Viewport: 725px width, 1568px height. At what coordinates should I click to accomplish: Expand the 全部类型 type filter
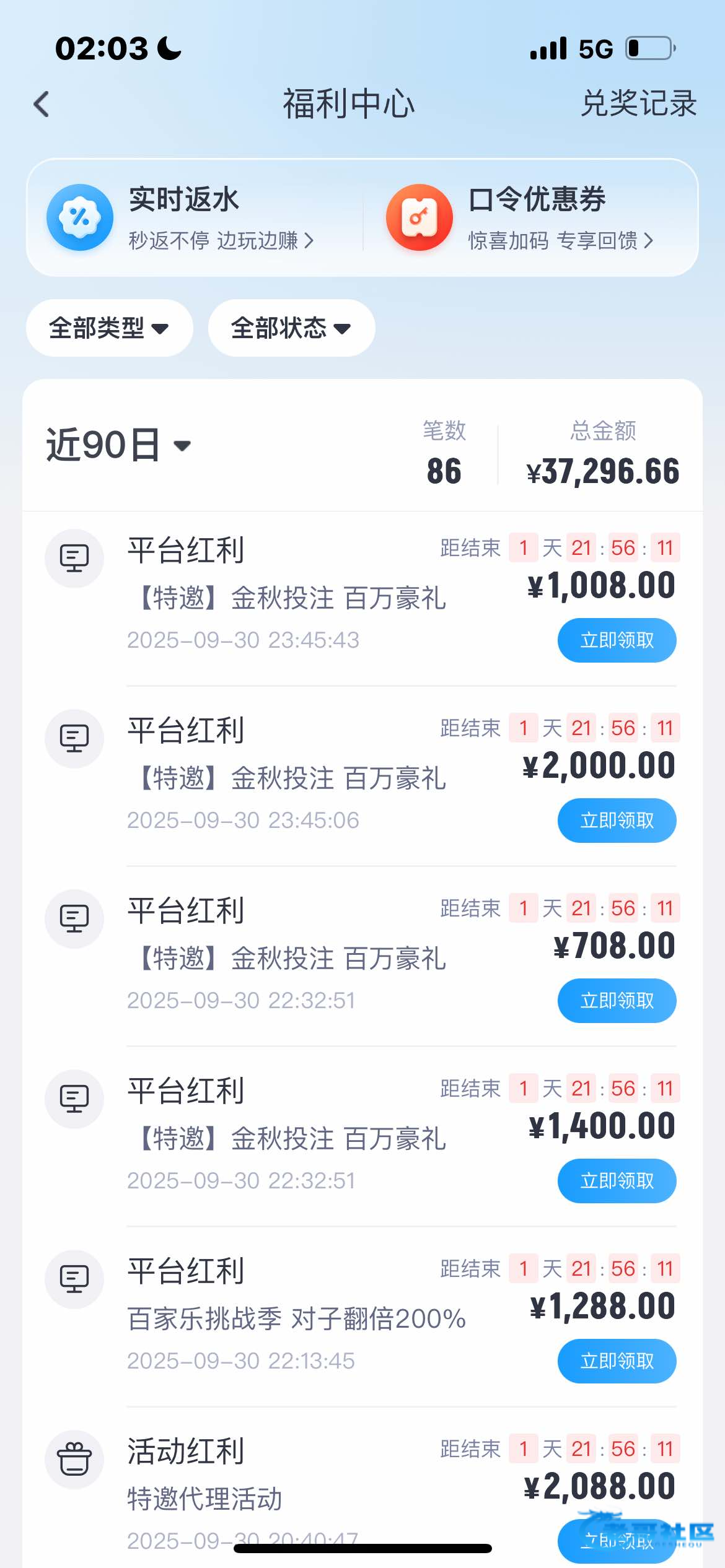(109, 328)
